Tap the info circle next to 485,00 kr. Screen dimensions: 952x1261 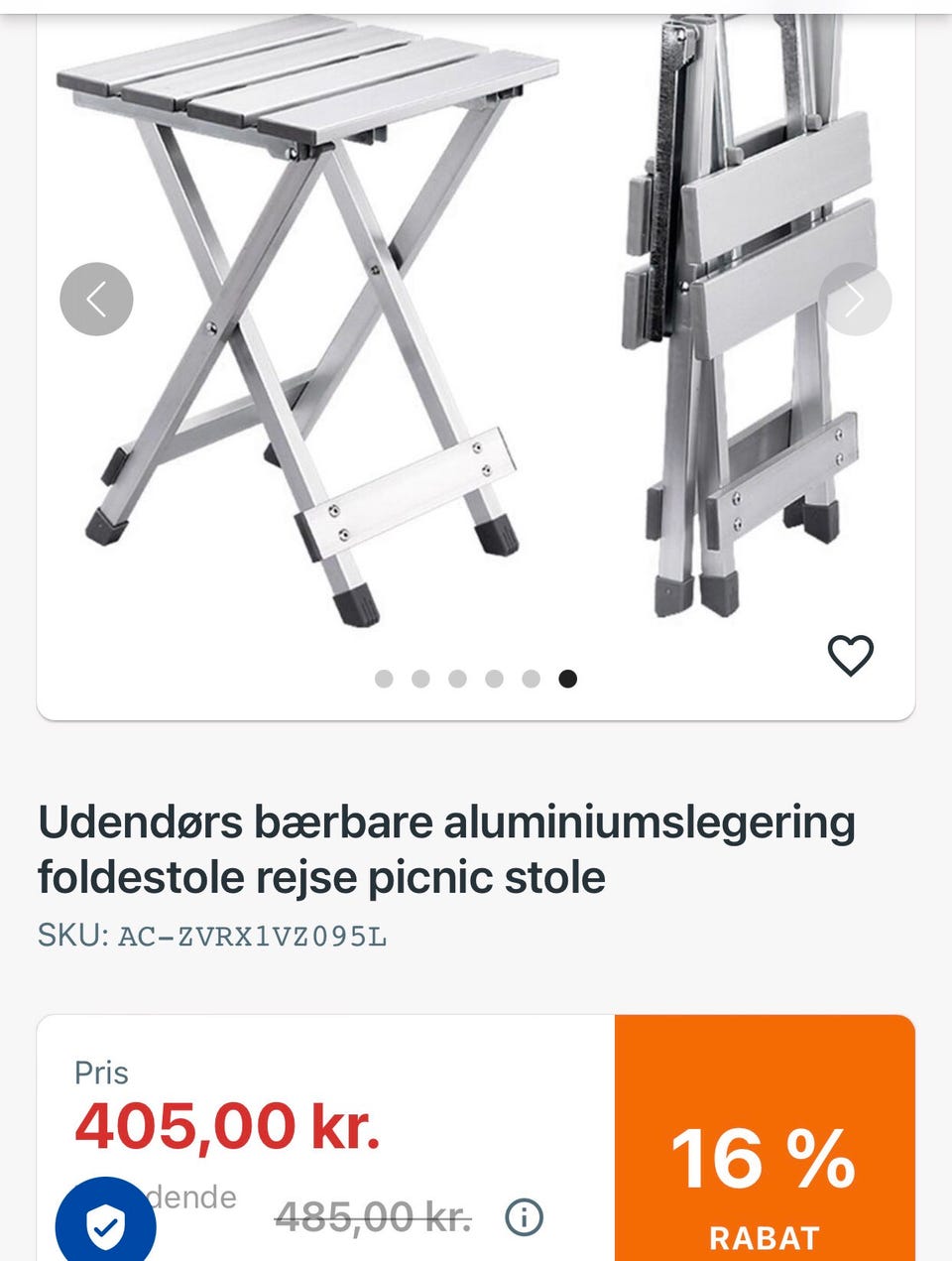[526, 1217]
